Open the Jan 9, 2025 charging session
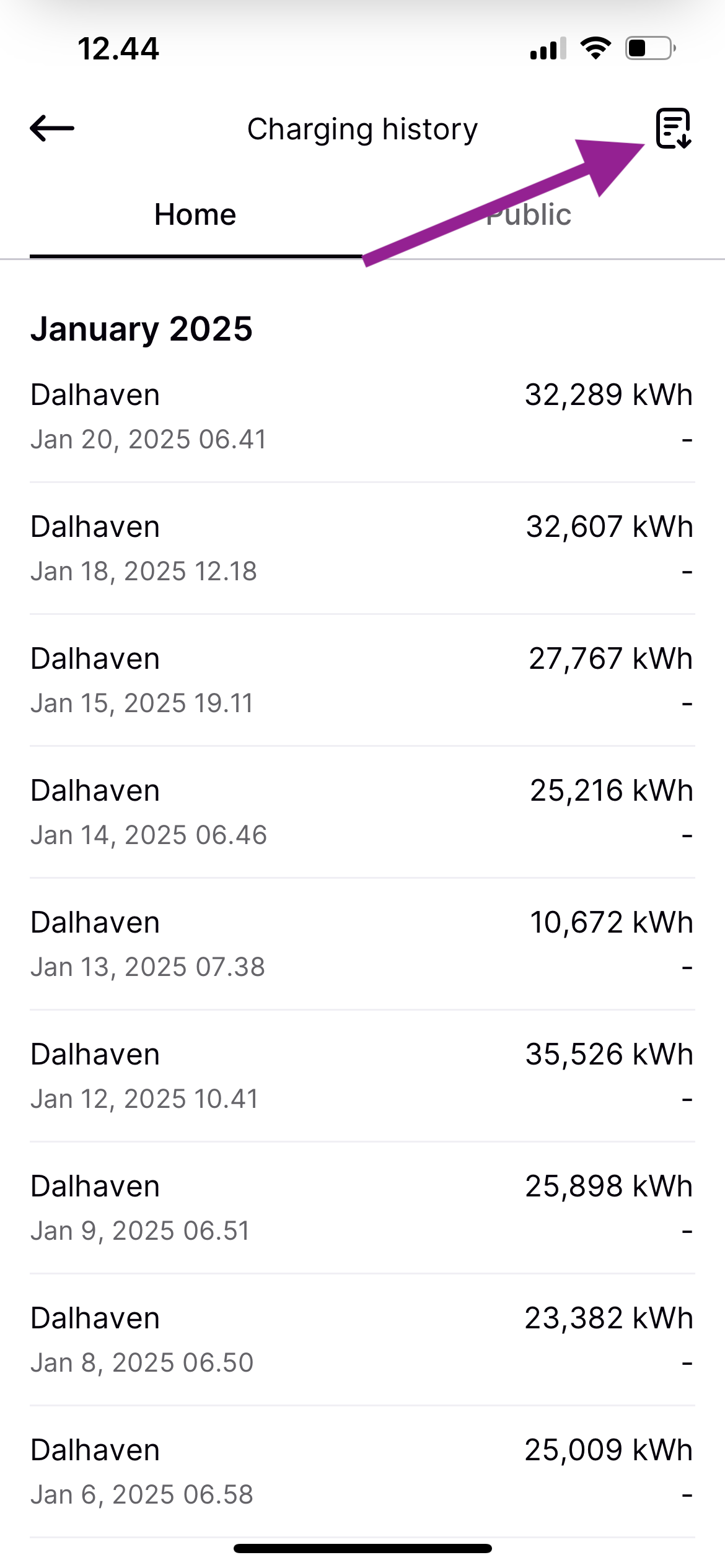 click(362, 1208)
